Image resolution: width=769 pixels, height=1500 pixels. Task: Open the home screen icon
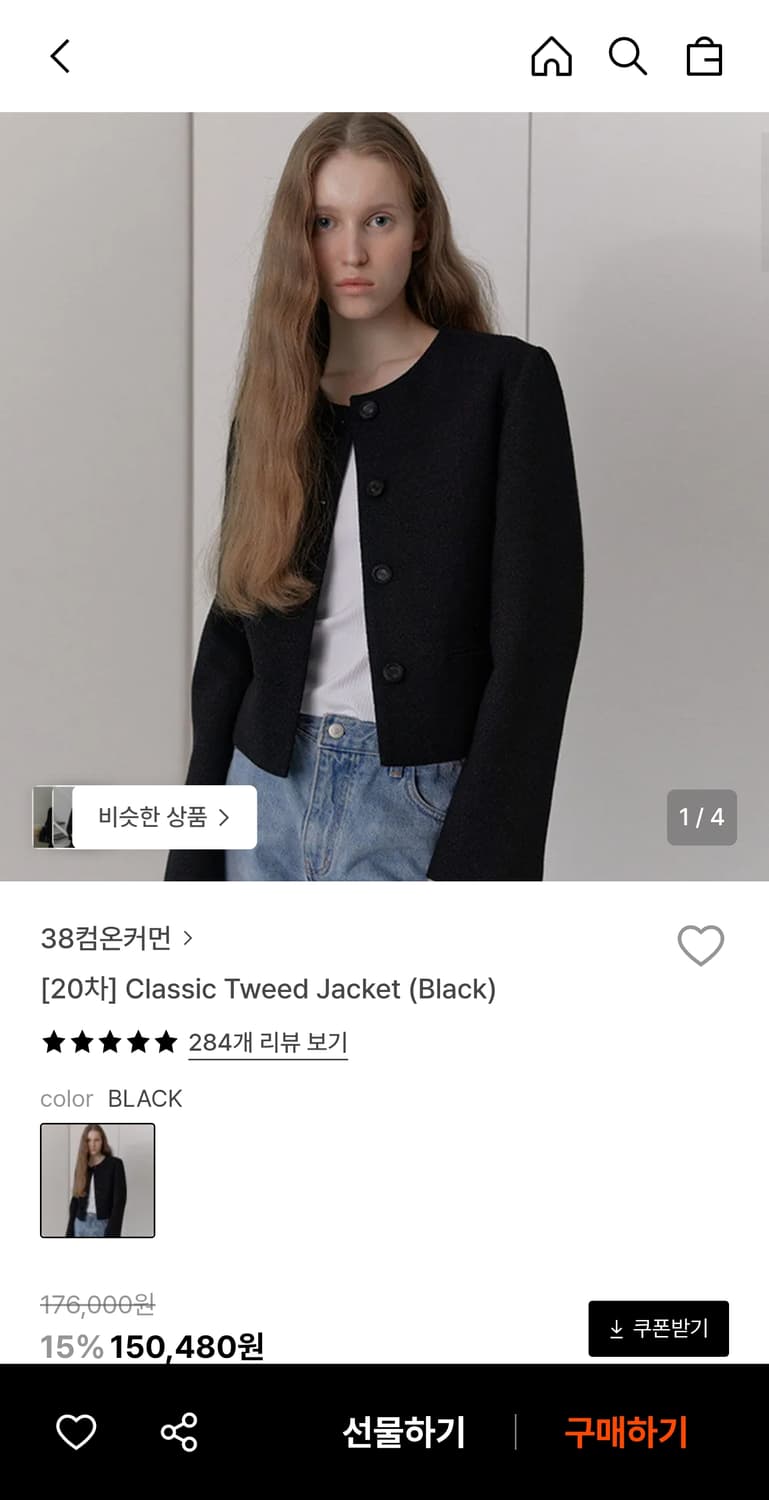tap(551, 56)
